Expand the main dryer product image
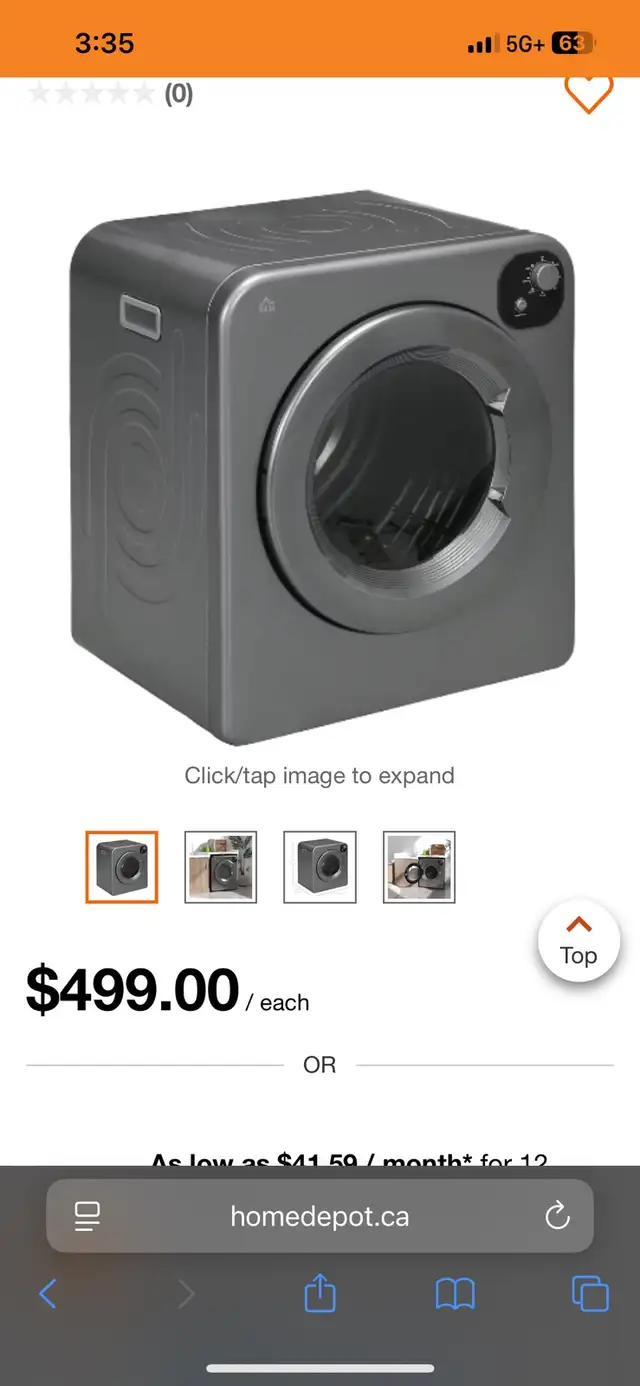 (322, 467)
